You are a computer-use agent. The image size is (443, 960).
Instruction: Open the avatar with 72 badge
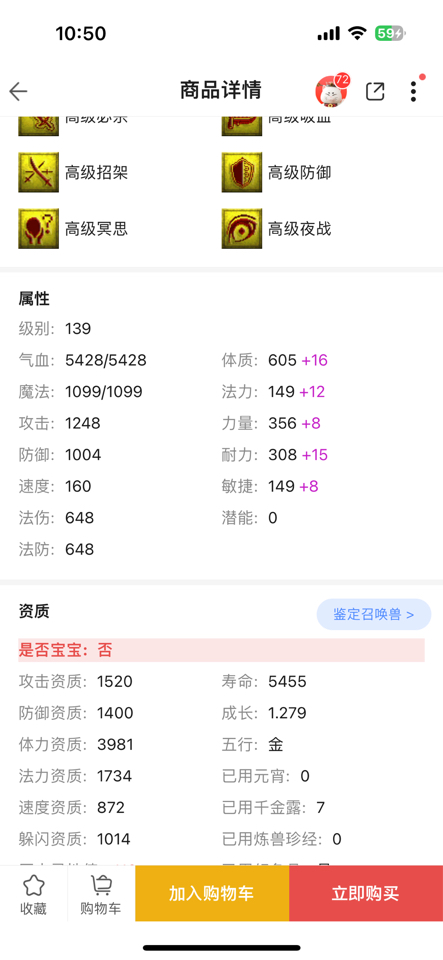tap(332, 91)
